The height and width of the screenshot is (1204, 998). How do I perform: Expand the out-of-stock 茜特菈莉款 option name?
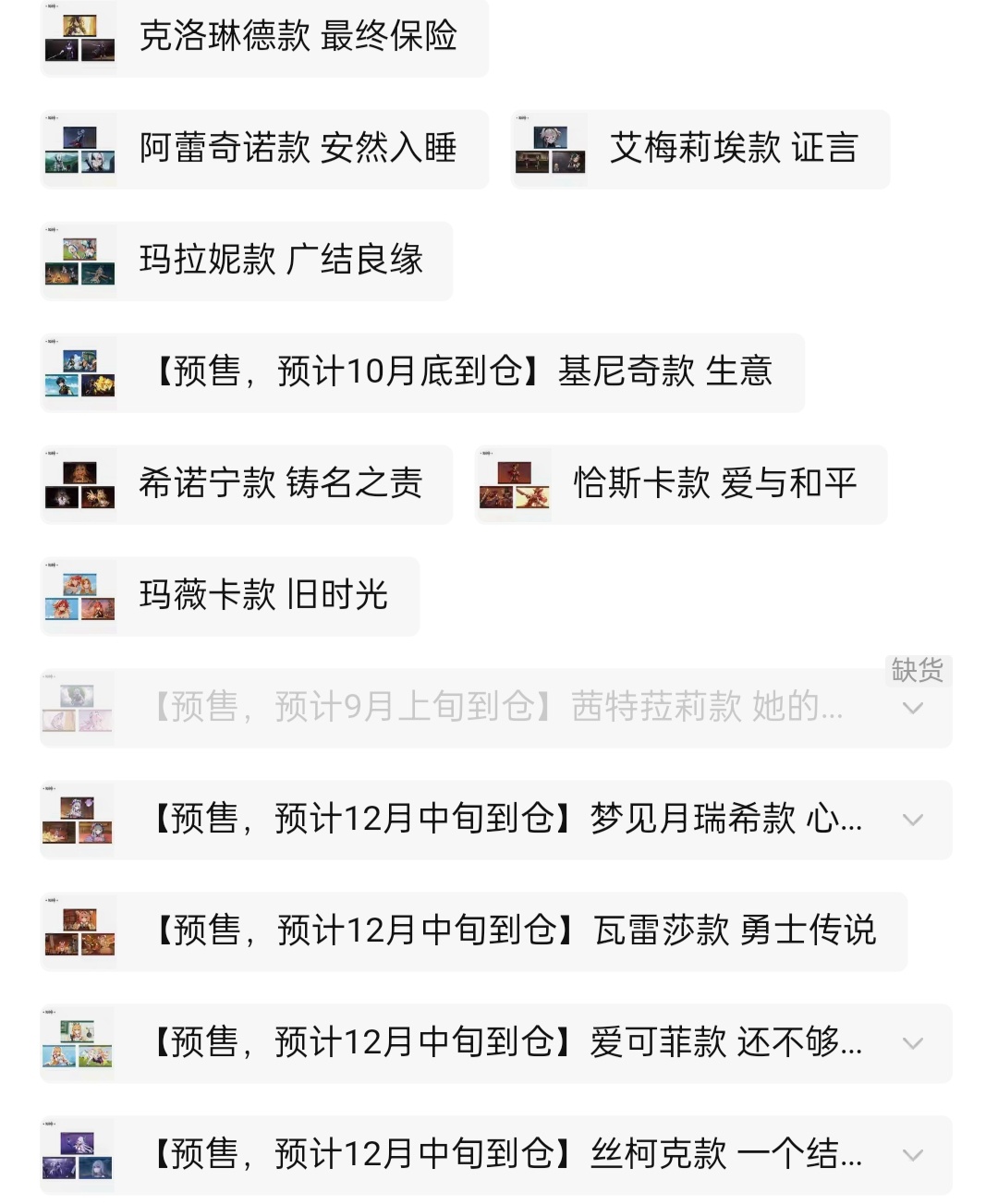[913, 708]
